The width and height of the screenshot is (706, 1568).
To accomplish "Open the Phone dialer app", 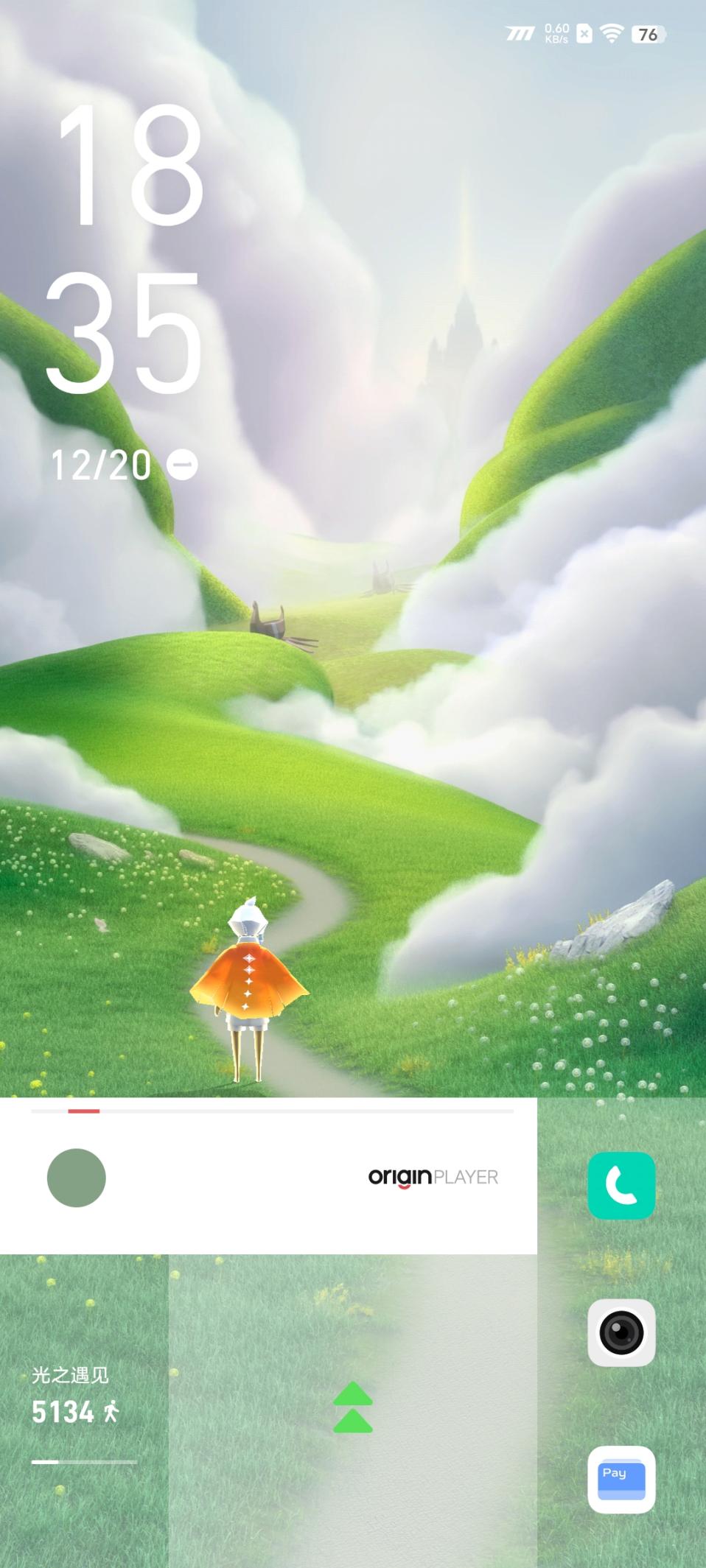I will click(x=621, y=1186).
